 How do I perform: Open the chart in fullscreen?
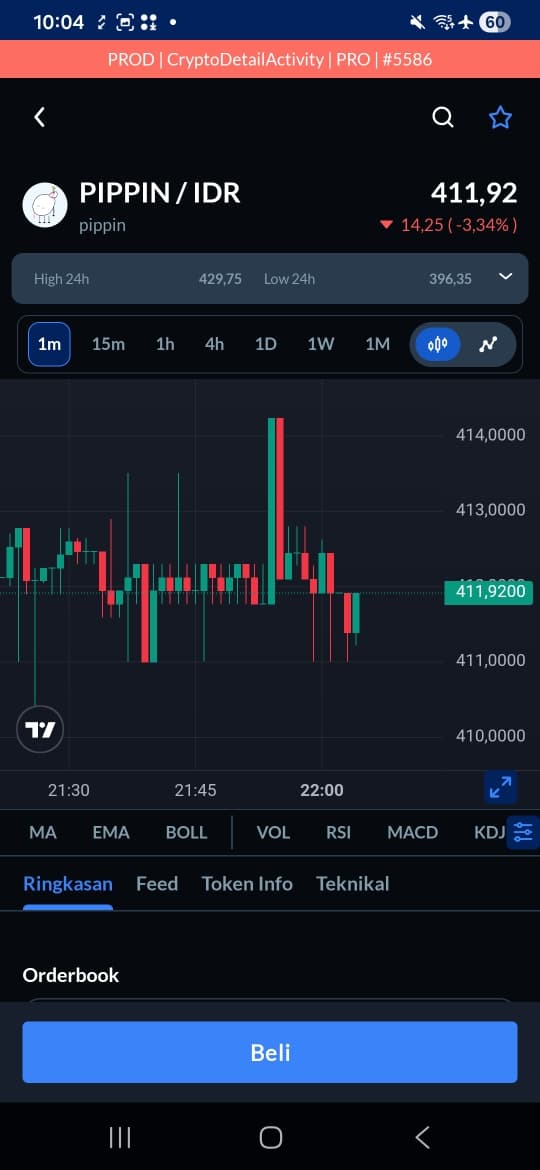[x=500, y=788]
